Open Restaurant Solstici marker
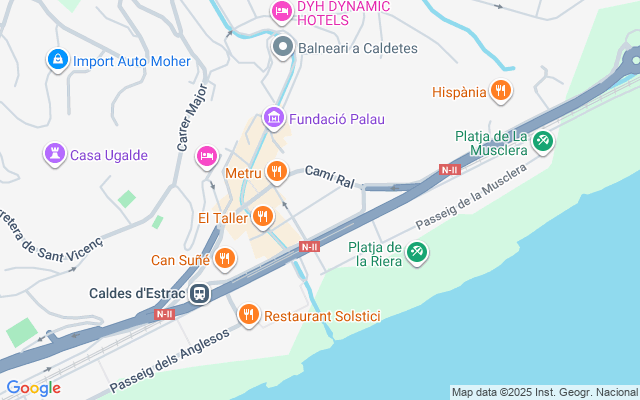The width and height of the screenshot is (640, 400). (249, 316)
